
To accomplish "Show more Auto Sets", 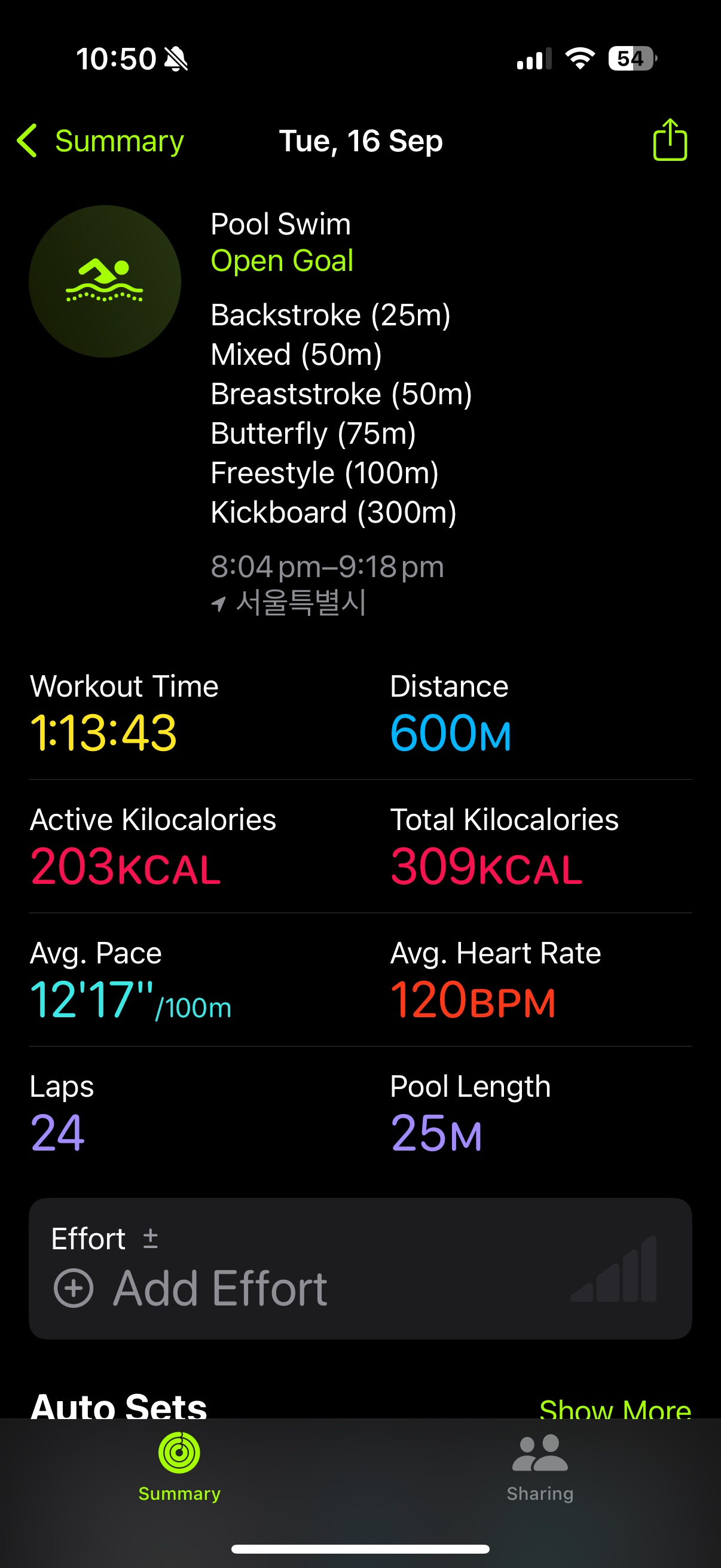I will coord(615,1408).
